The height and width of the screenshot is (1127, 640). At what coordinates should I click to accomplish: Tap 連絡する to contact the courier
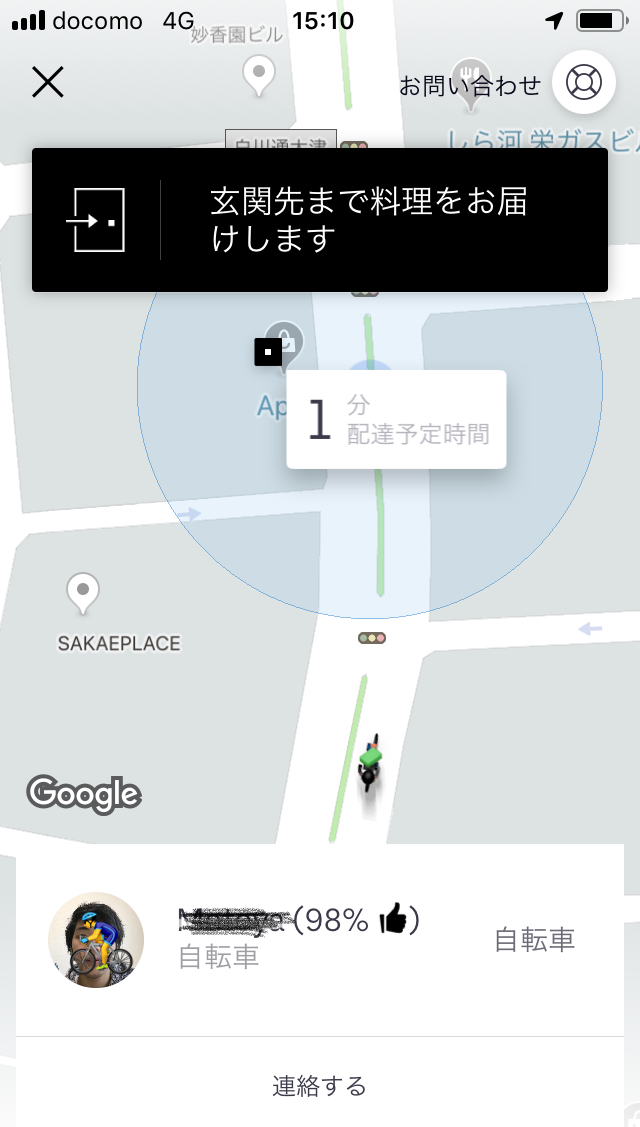coord(320,1085)
